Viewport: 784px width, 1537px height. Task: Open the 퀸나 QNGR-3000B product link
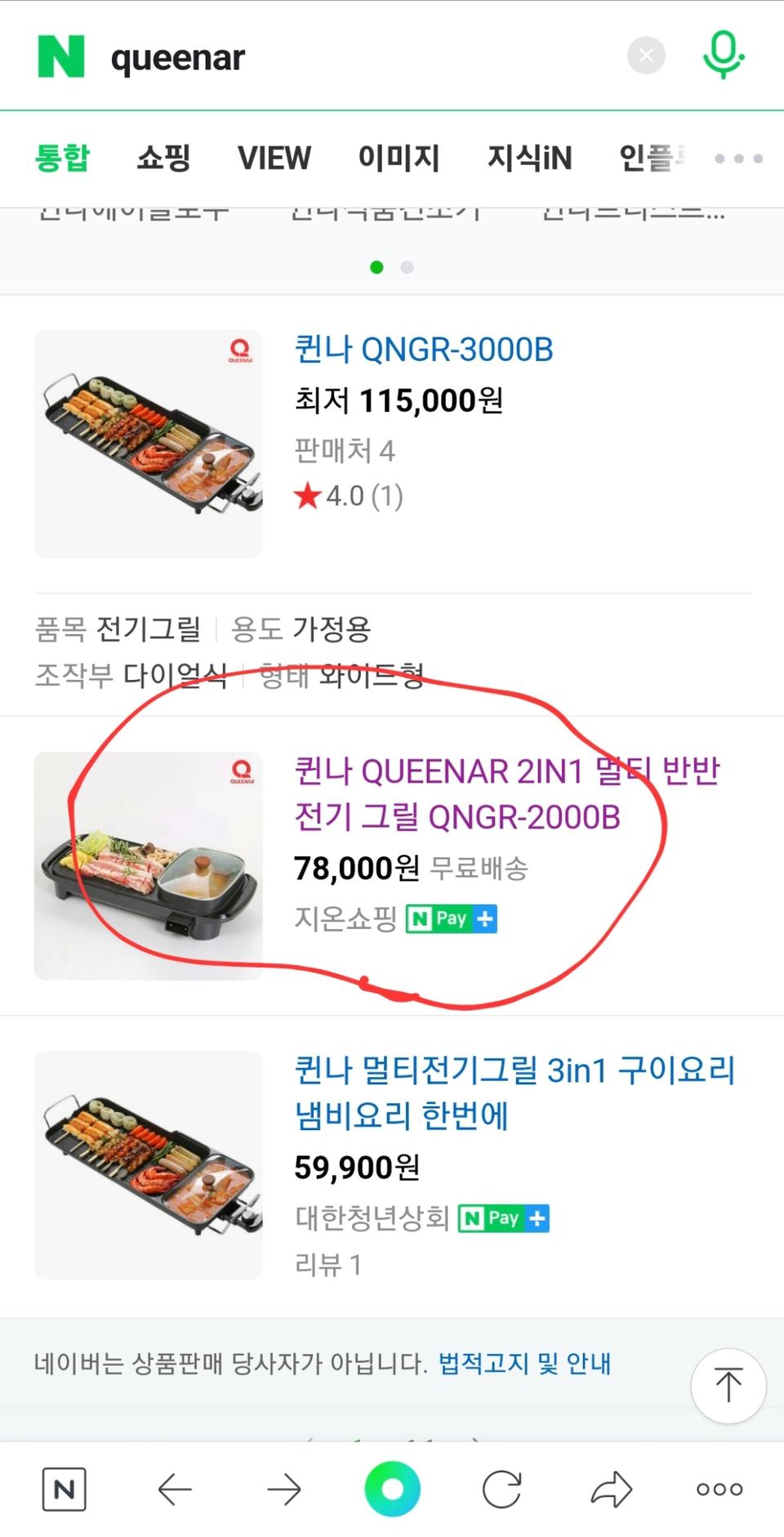(425, 350)
